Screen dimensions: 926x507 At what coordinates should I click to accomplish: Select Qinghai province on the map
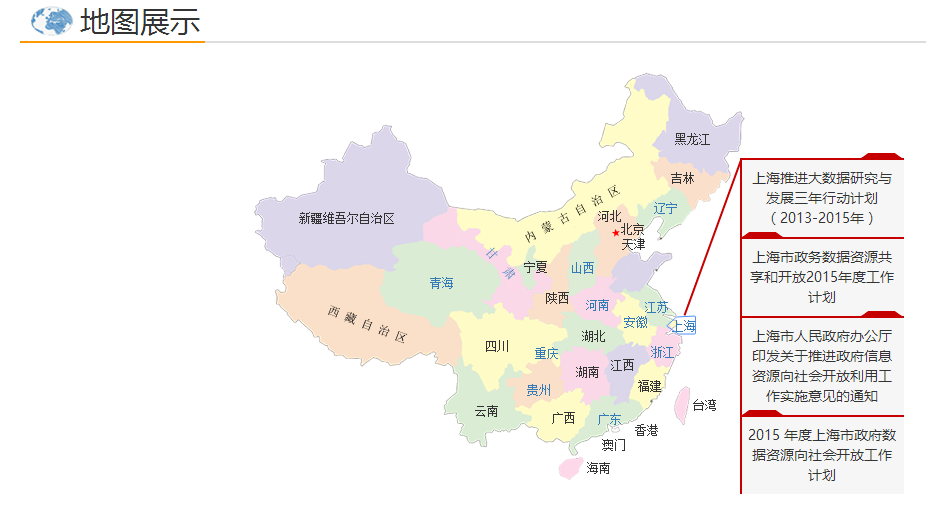441,283
